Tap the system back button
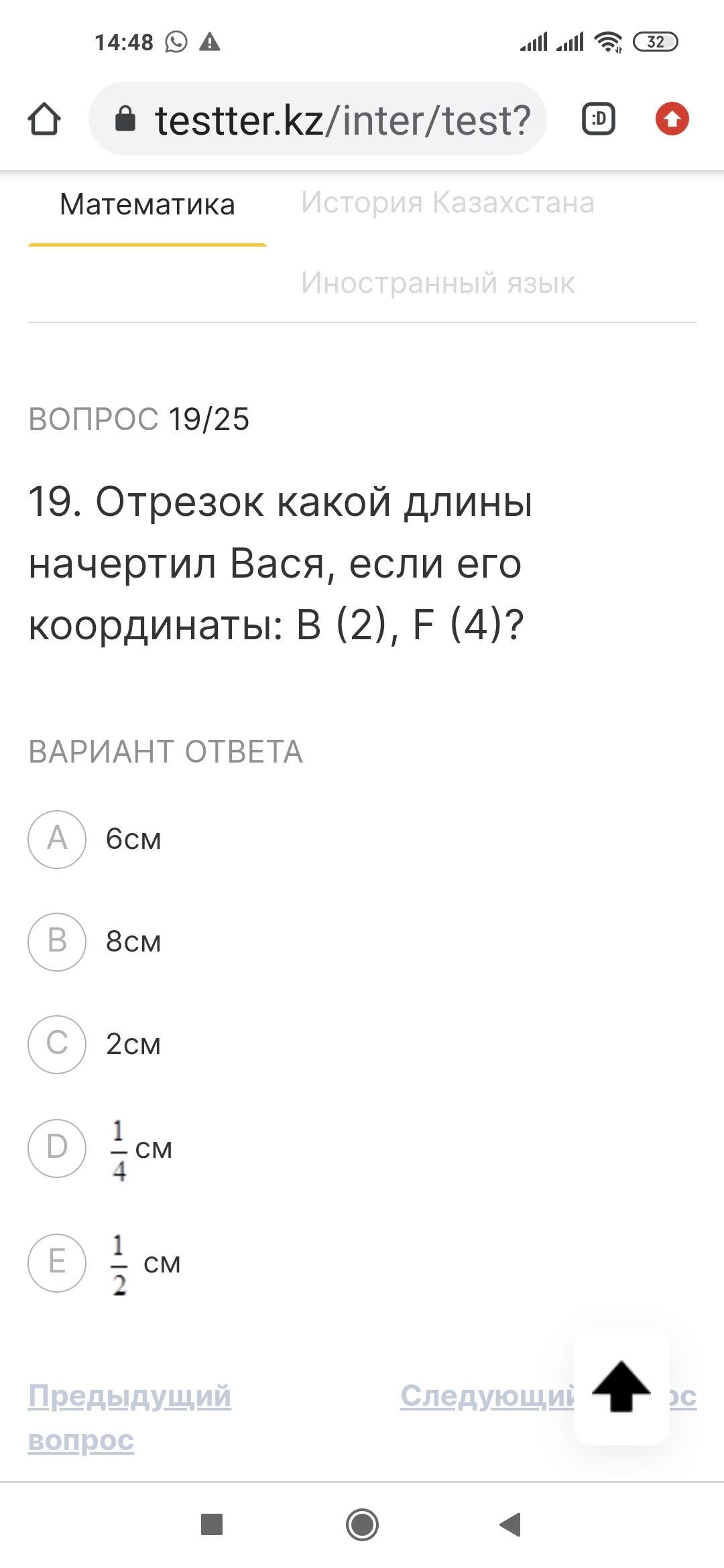 (511, 1525)
